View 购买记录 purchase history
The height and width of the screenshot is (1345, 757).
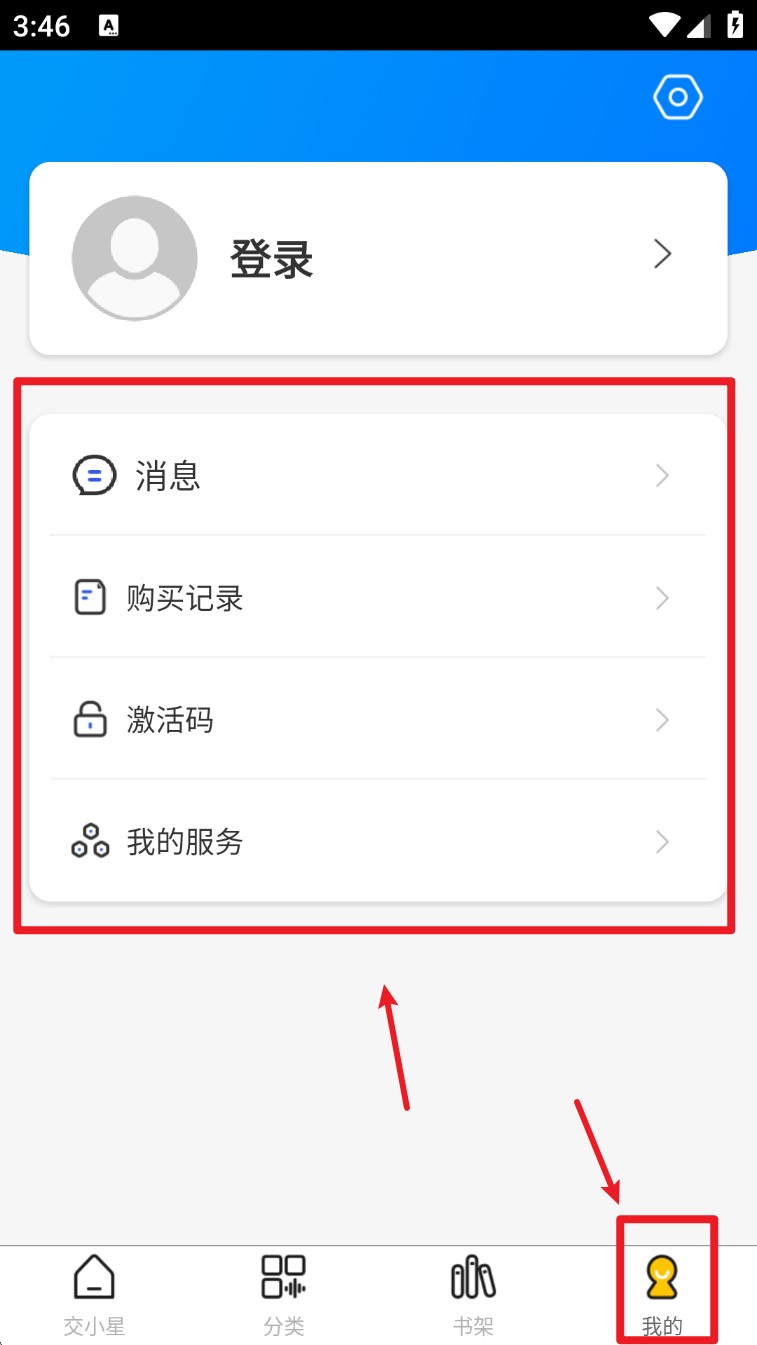(x=378, y=598)
